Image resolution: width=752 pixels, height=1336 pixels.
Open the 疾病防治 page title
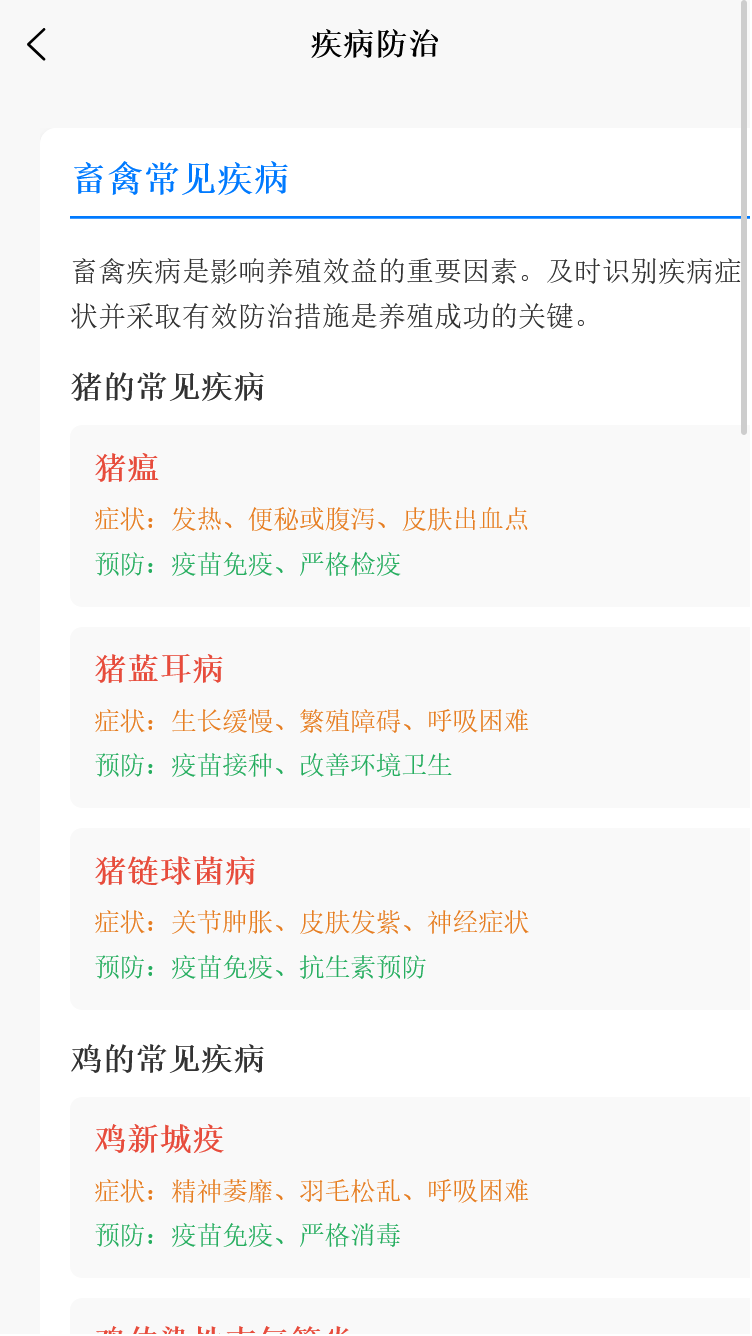tap(376, 44)
